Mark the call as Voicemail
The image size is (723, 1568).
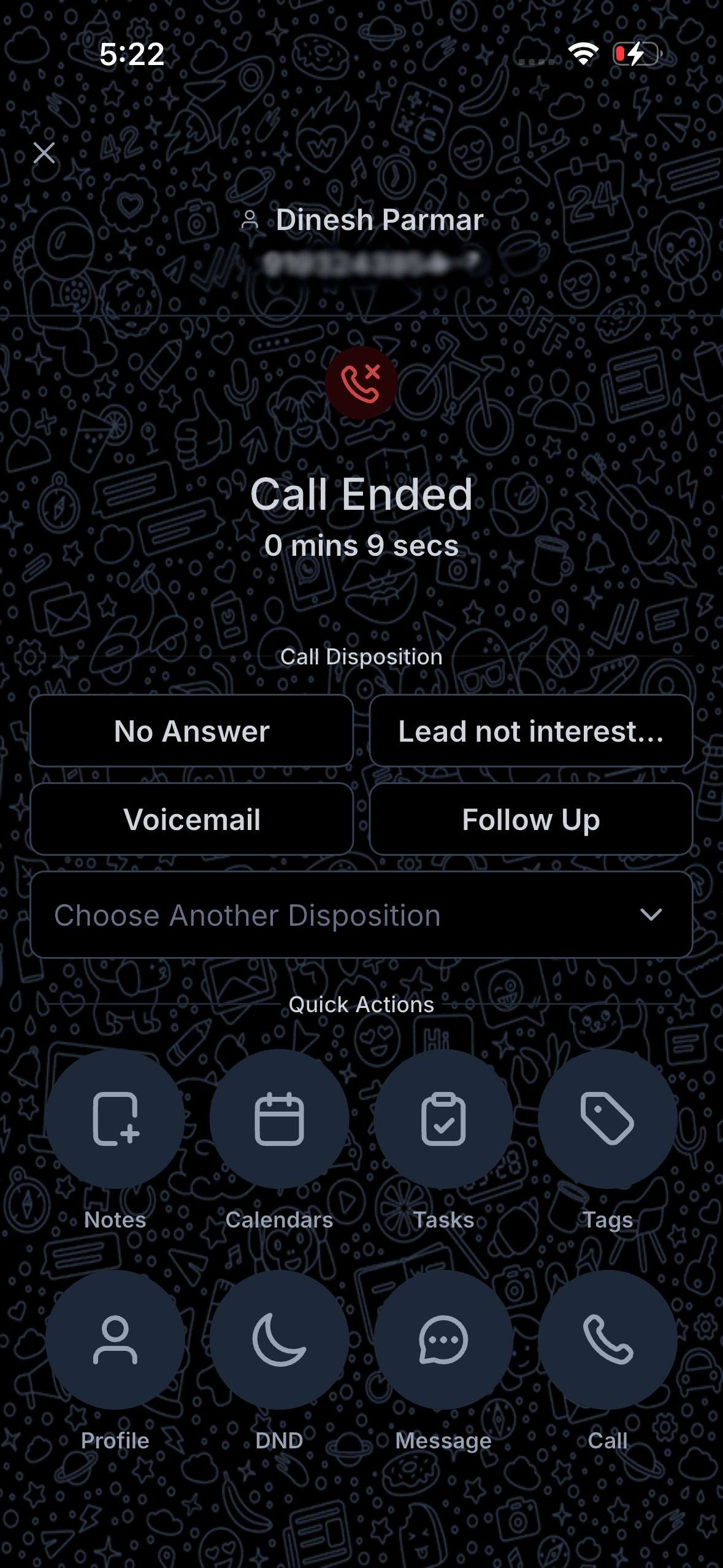192,819
